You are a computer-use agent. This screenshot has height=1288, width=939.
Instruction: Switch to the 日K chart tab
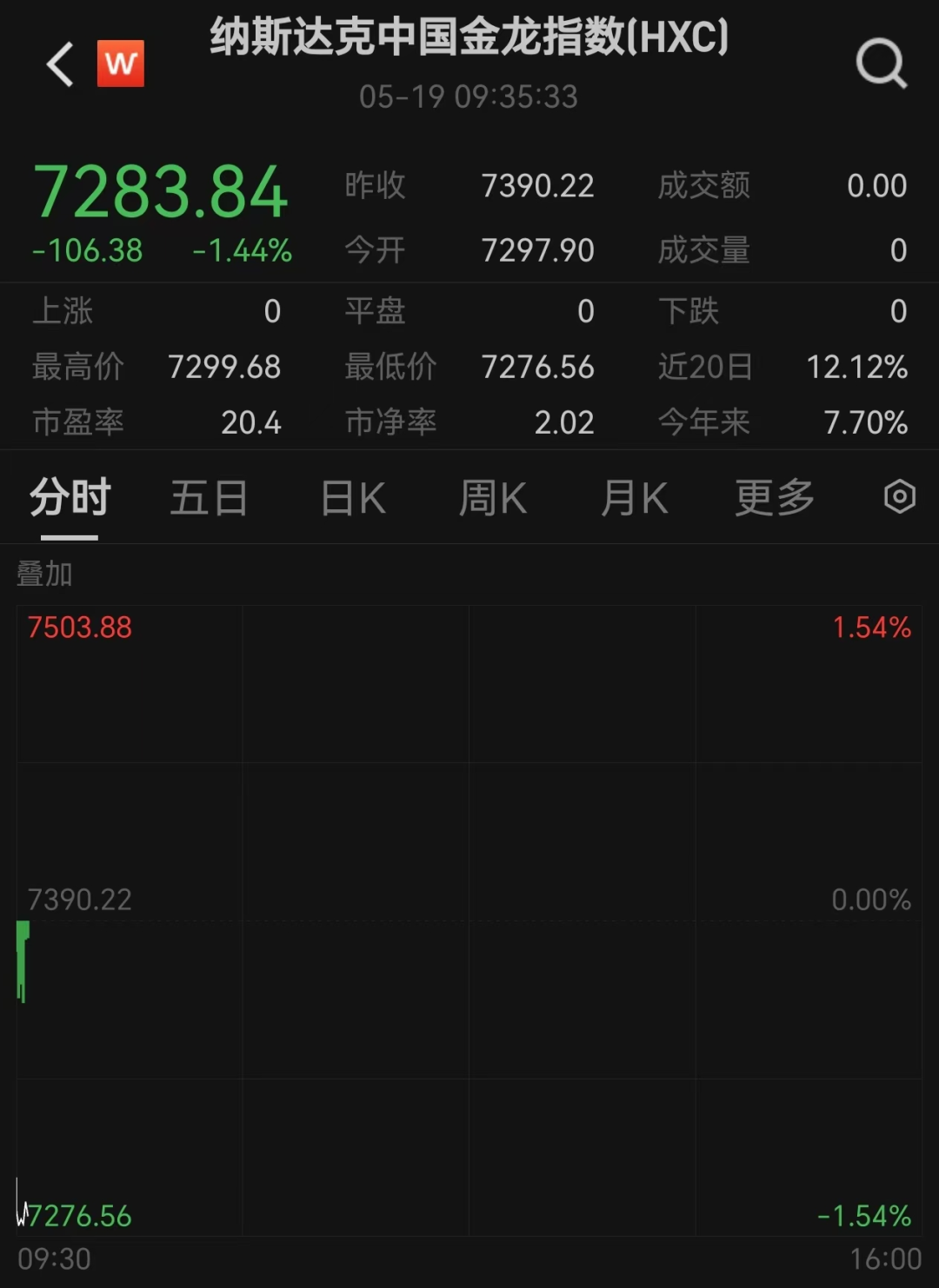click(x=352, y=498)
